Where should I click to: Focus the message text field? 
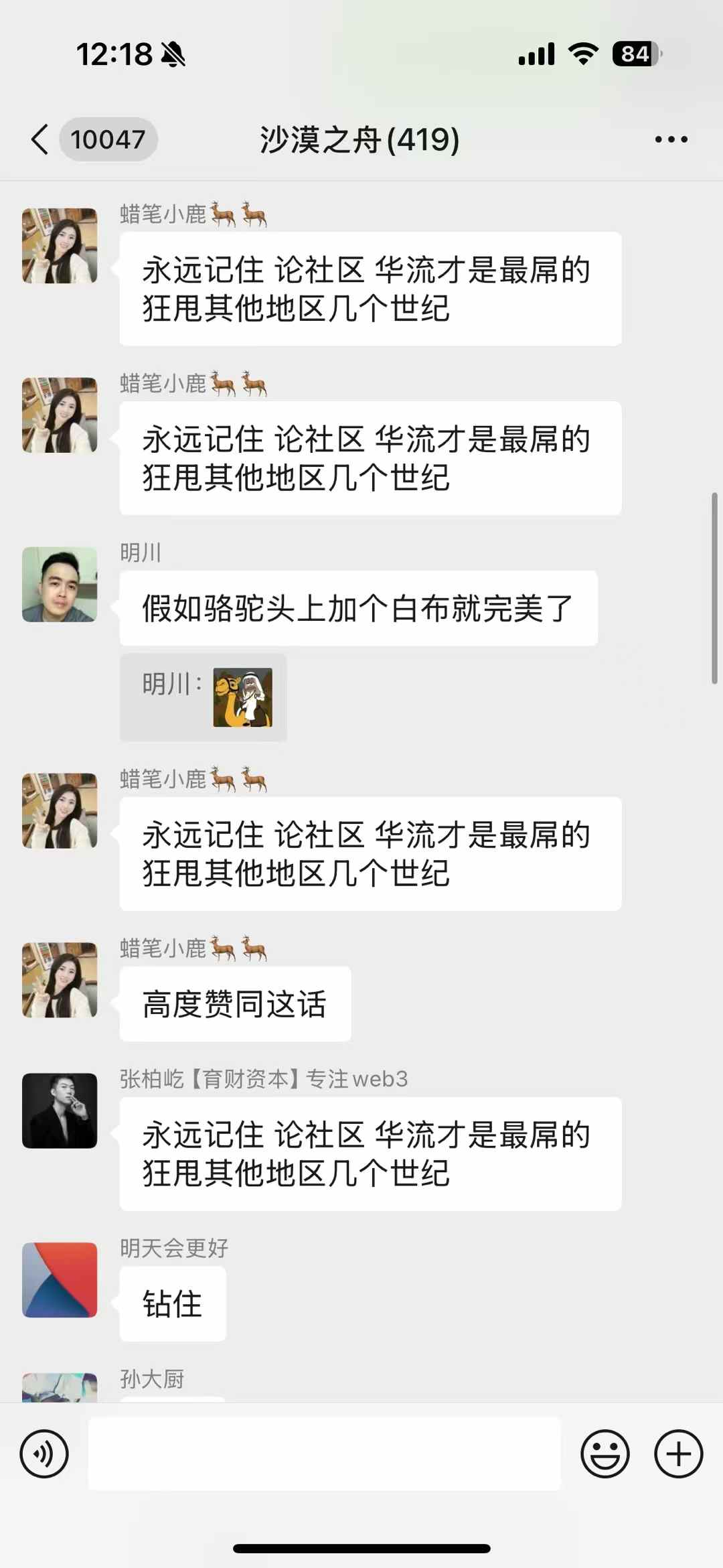click(x=324, y=1454)
